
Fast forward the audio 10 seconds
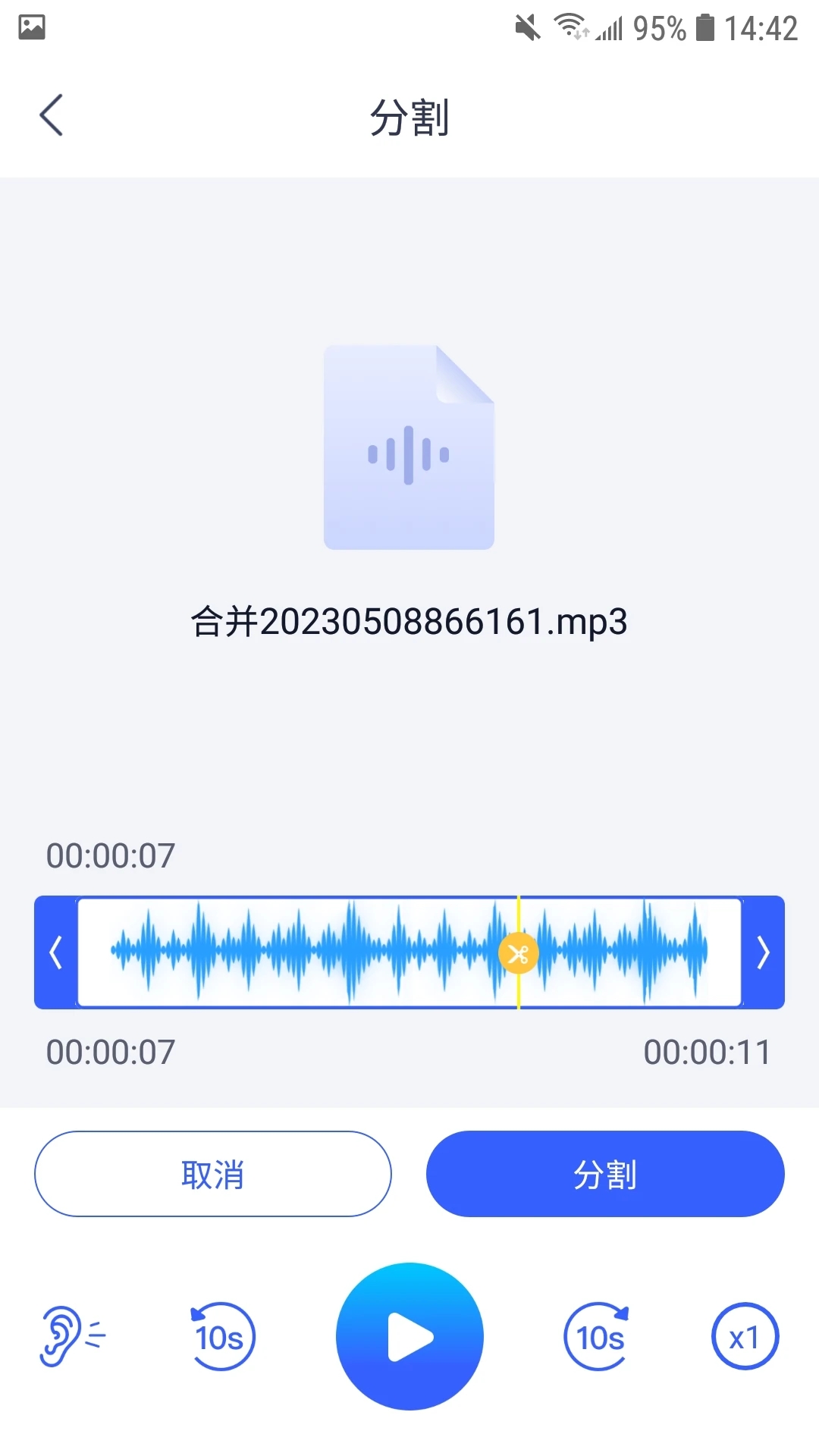[596, 1336]
